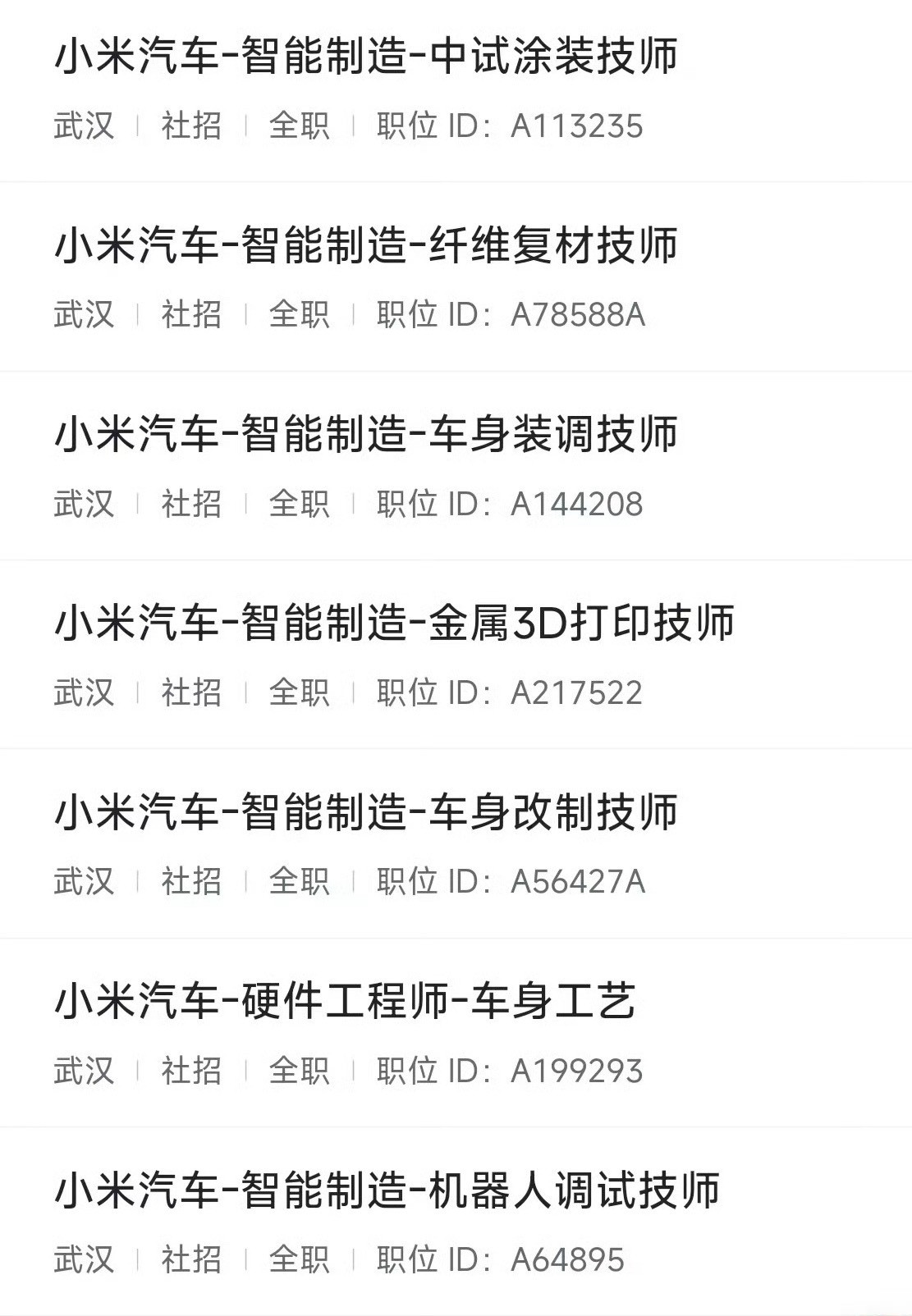Screen dimensions: 912x1316
Task: Select job ID A113235
Action: [579, 126]
